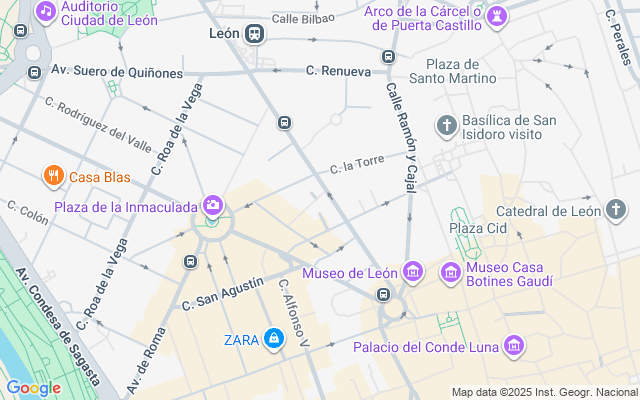
Task: Open Casa Blas restaurant marker
Action: pyautogui.click(x=54, y=177)
